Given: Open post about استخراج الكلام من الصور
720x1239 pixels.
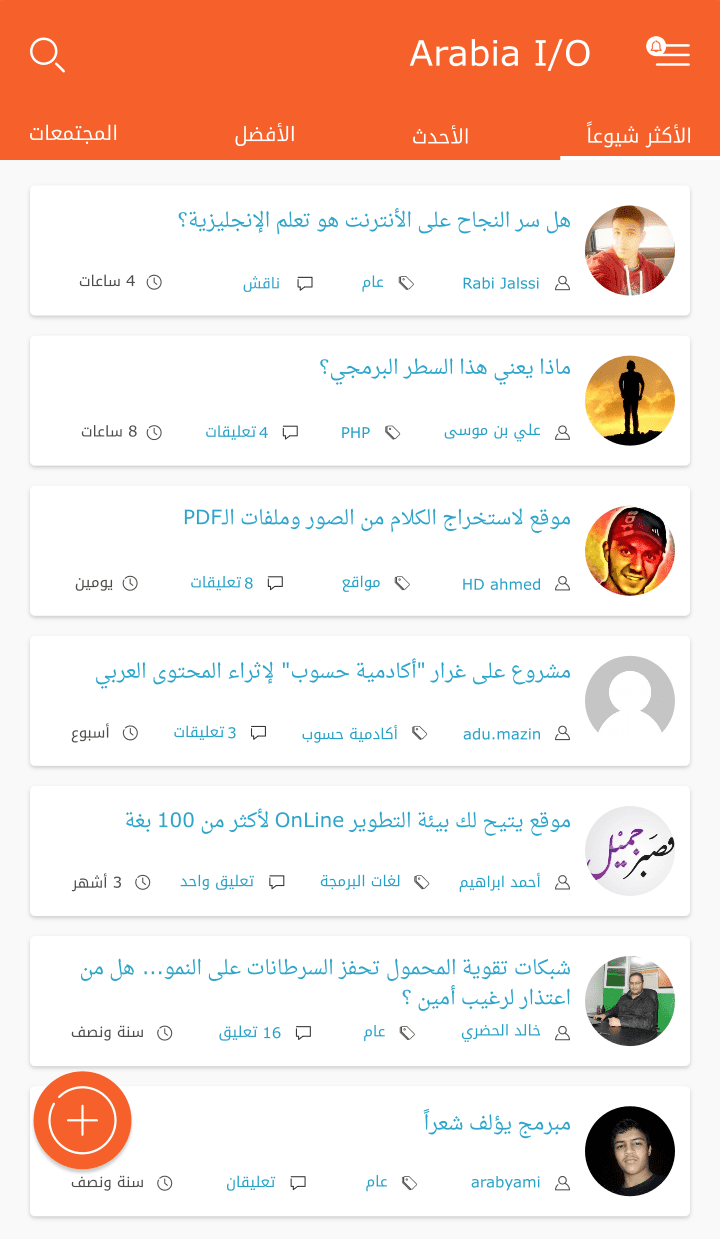Looking at the screenshot, I should coord(377,518).
